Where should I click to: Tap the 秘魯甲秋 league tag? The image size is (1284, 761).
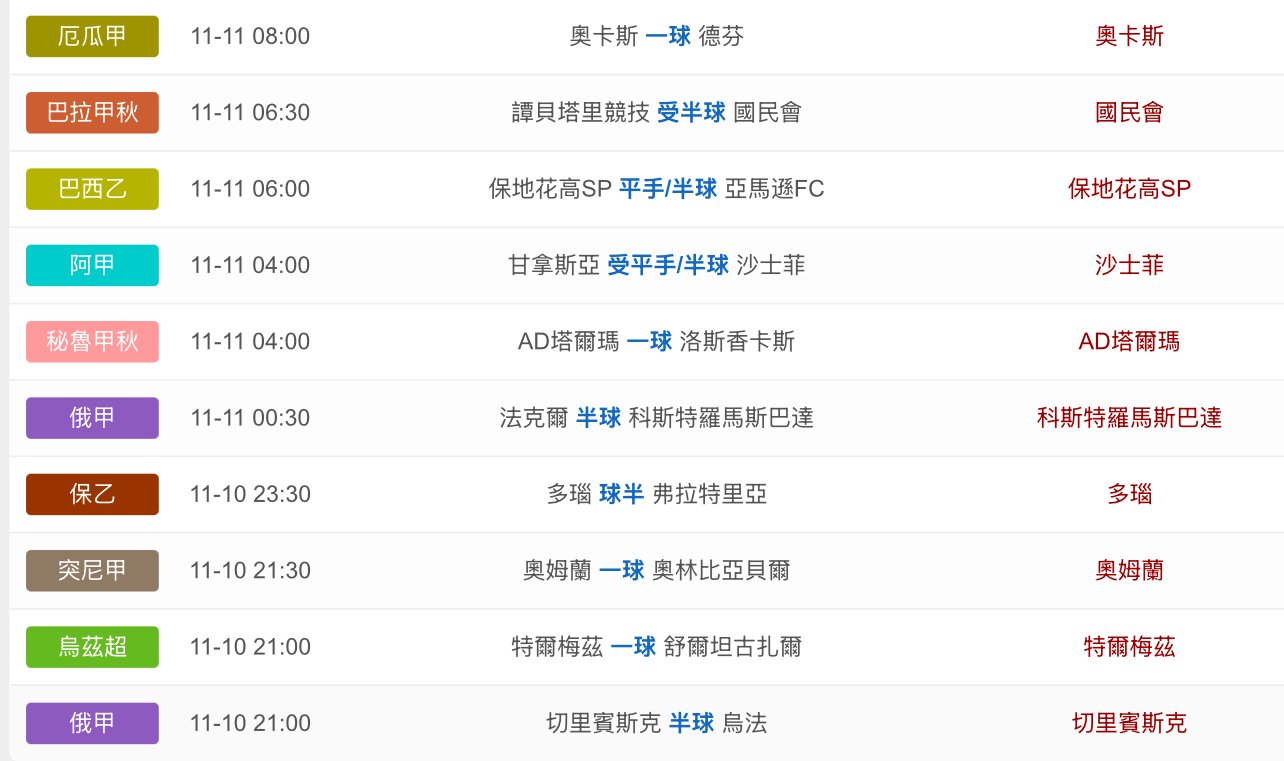point(92,342)
